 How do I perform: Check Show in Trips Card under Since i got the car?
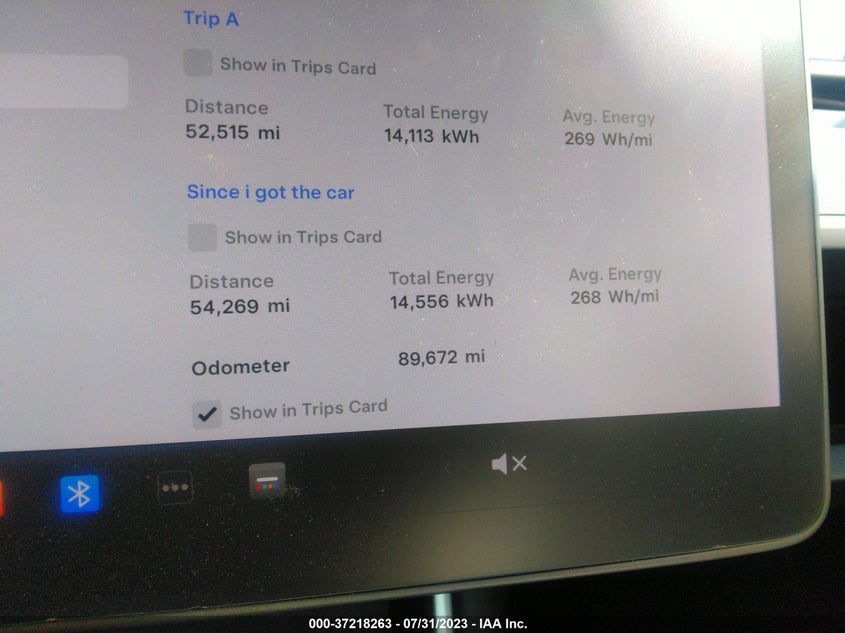(202, 238)
